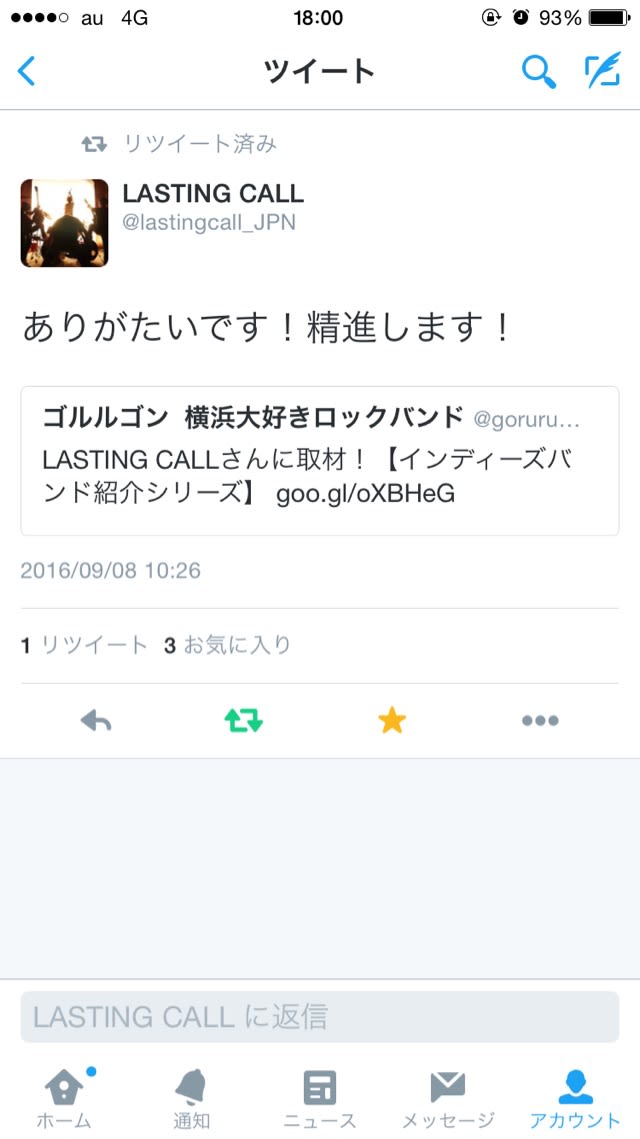Switch to the ホーム tab
The height and width of the screenshot is (1139, 640).
tap(65, 1098)
